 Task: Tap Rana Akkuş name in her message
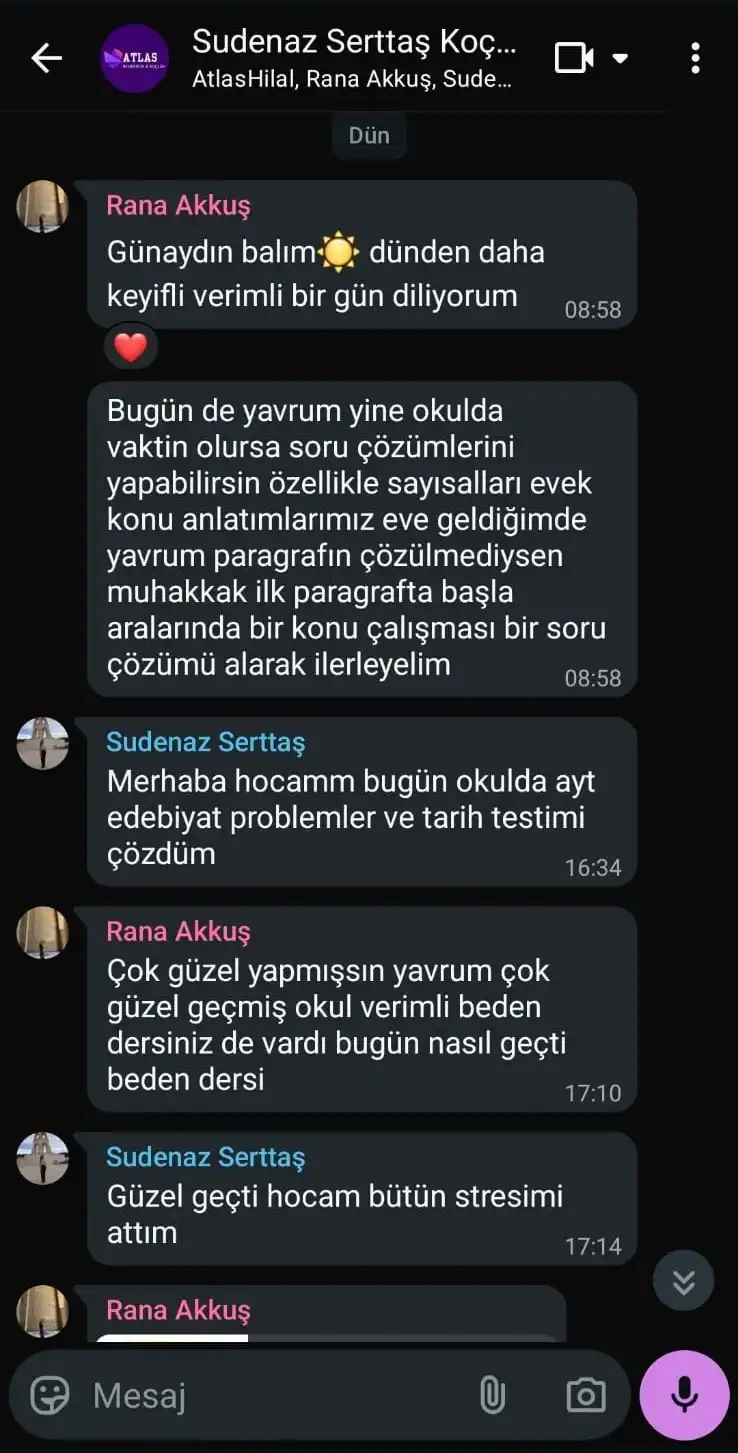(x=178, y=205)
